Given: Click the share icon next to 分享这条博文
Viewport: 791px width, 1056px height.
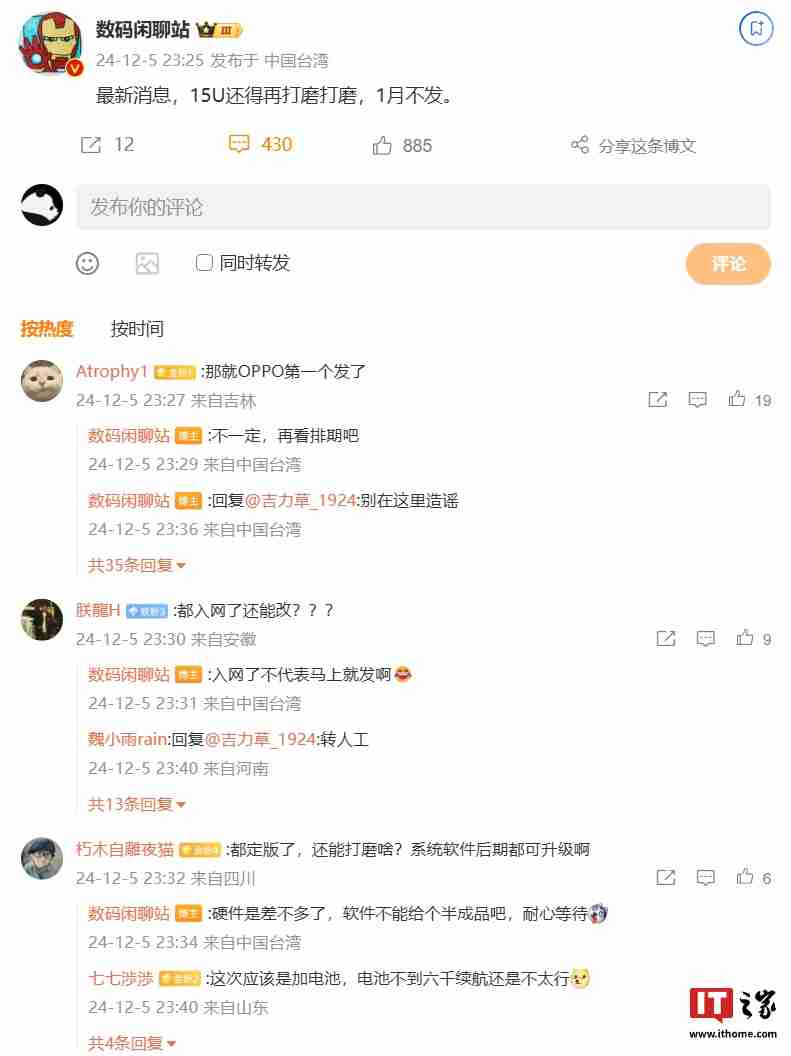Looking at the screenshot, I should 580,145.
